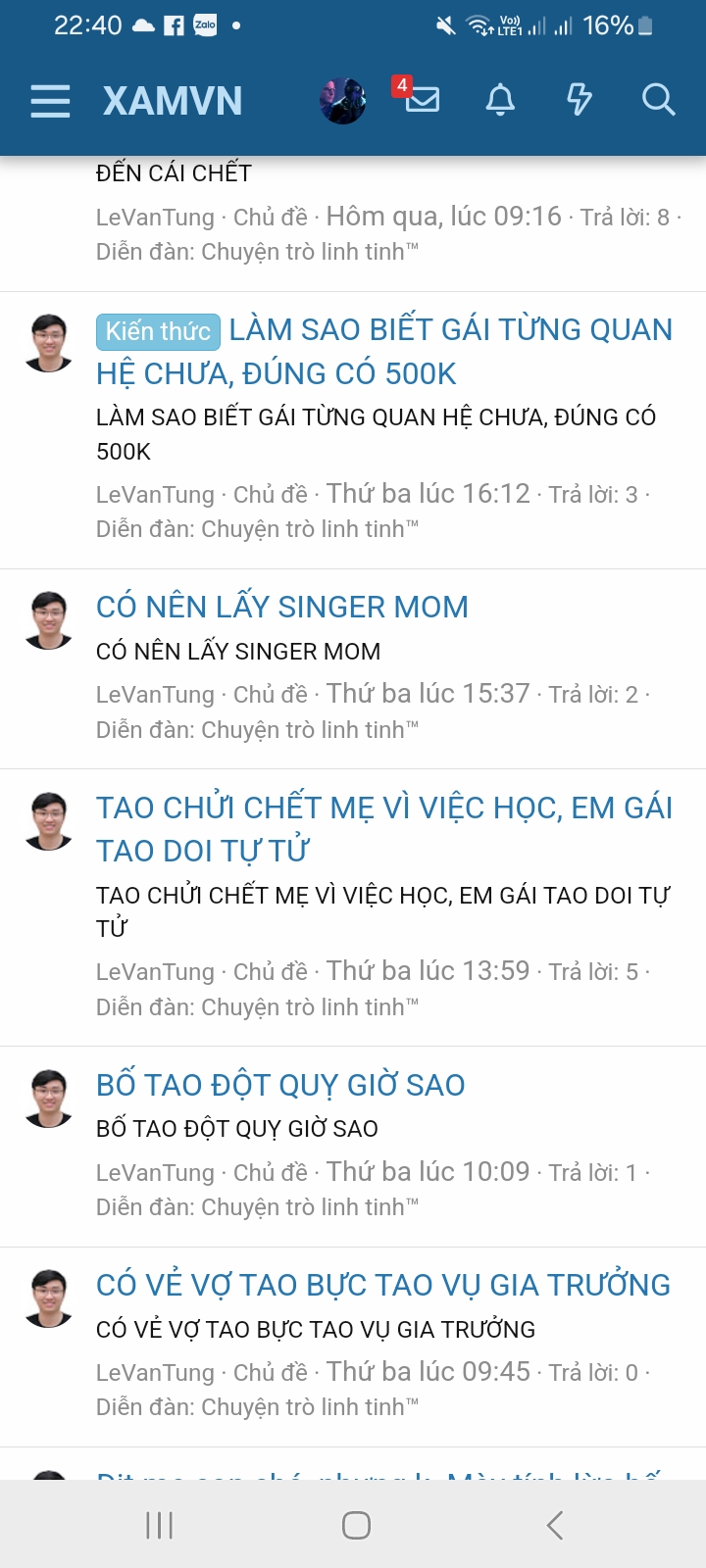This screenshot has height=1568, width=706.
Task: Open thread CÓ NÊN LẤY SINGER MOM
Action: coord(282,608)
